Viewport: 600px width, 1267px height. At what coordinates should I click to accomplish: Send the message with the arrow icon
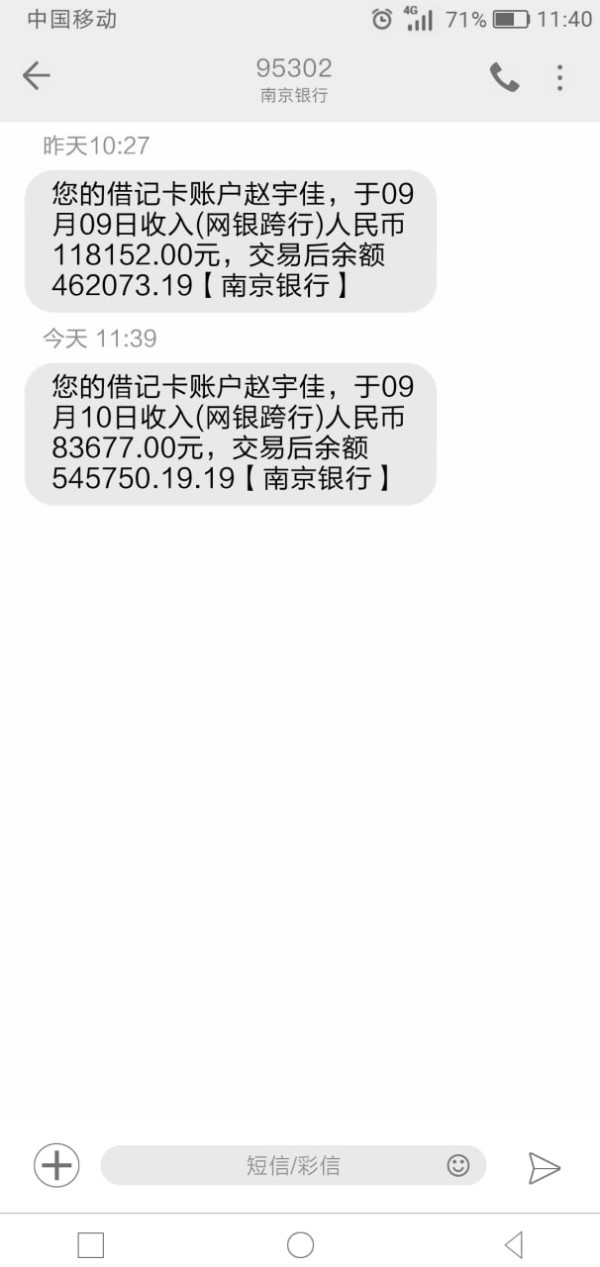544,1166
